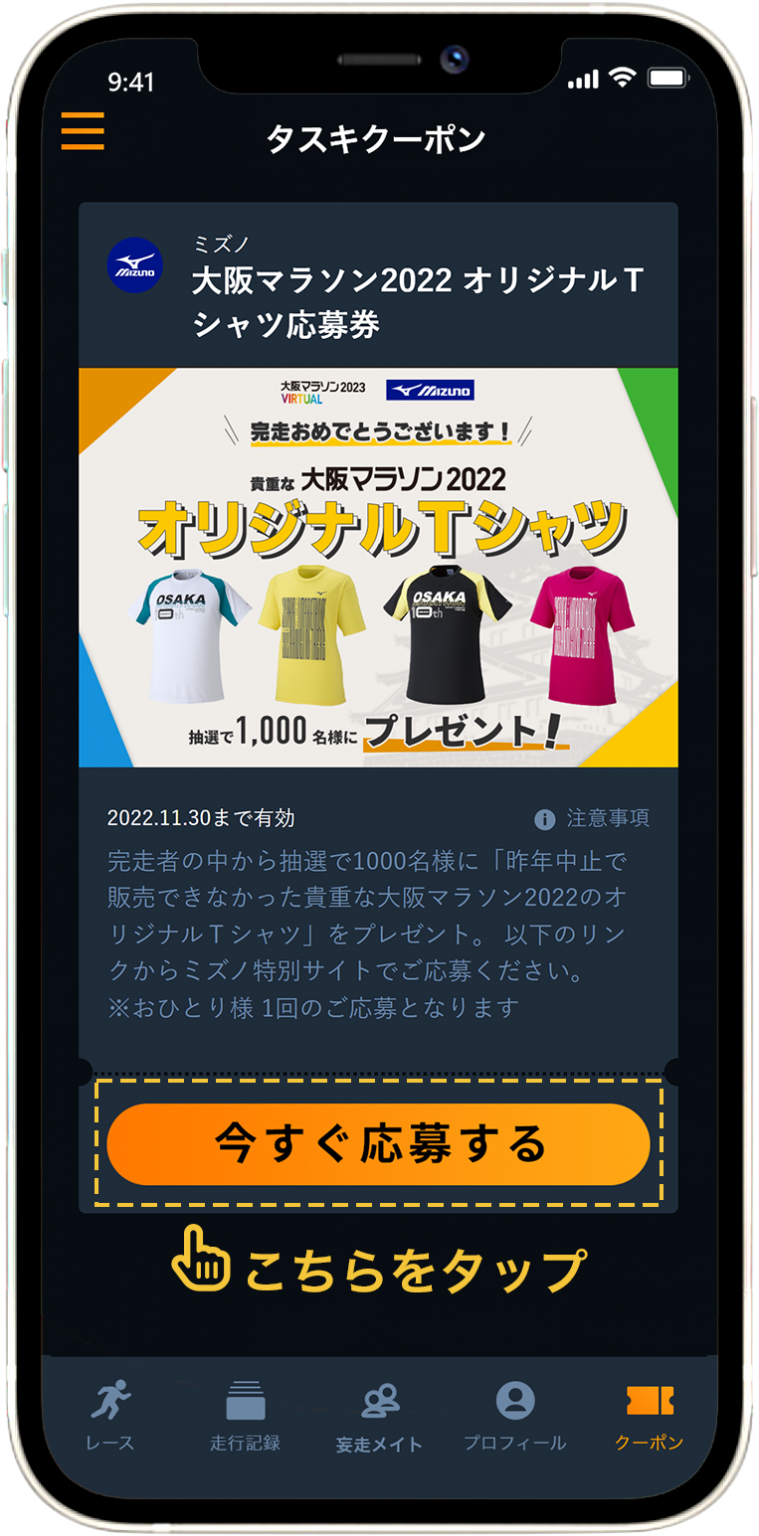Switch to the レース tab
The height and width of the screenshot is (1536, 759).
pyautogui.click(x=110, y=1416)
